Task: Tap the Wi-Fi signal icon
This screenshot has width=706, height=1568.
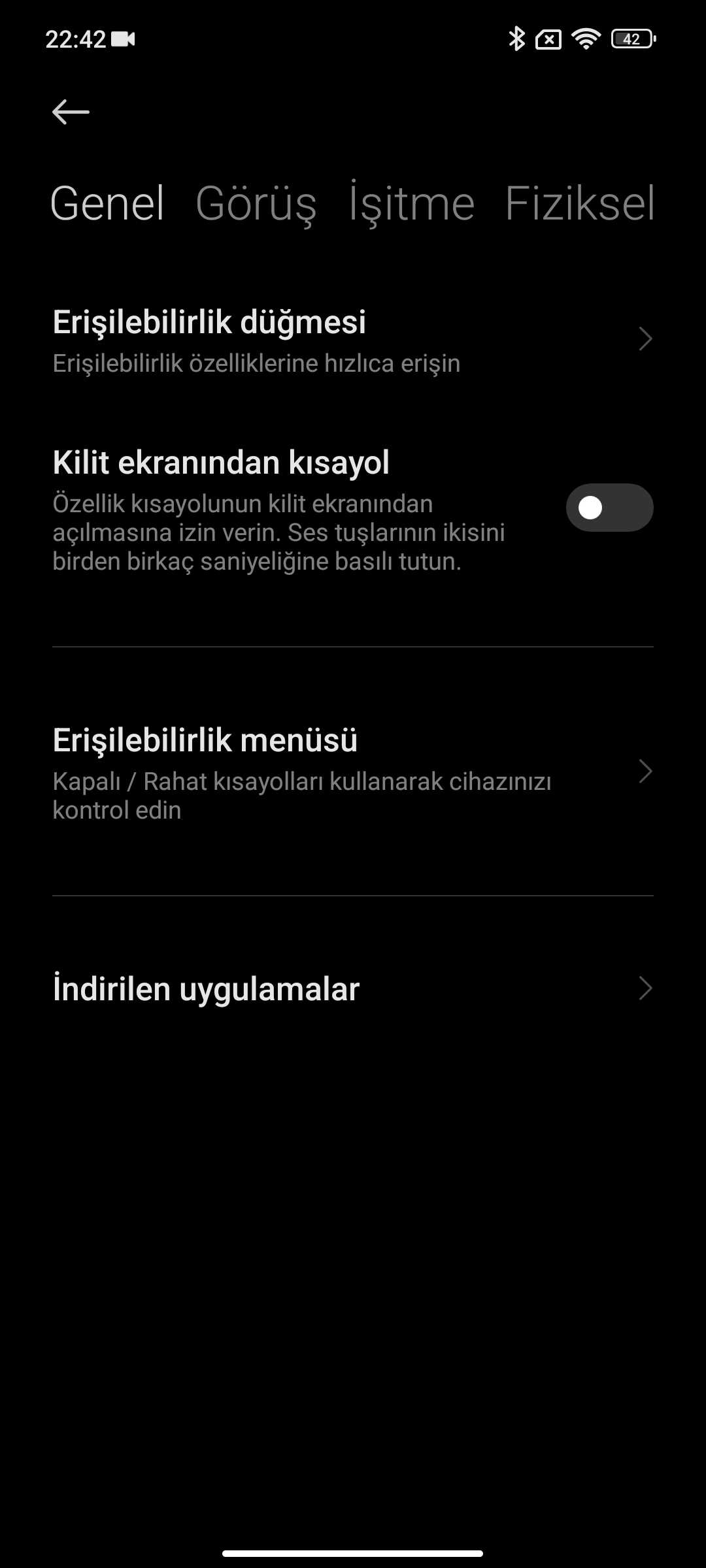Action: tap(585, 41)
